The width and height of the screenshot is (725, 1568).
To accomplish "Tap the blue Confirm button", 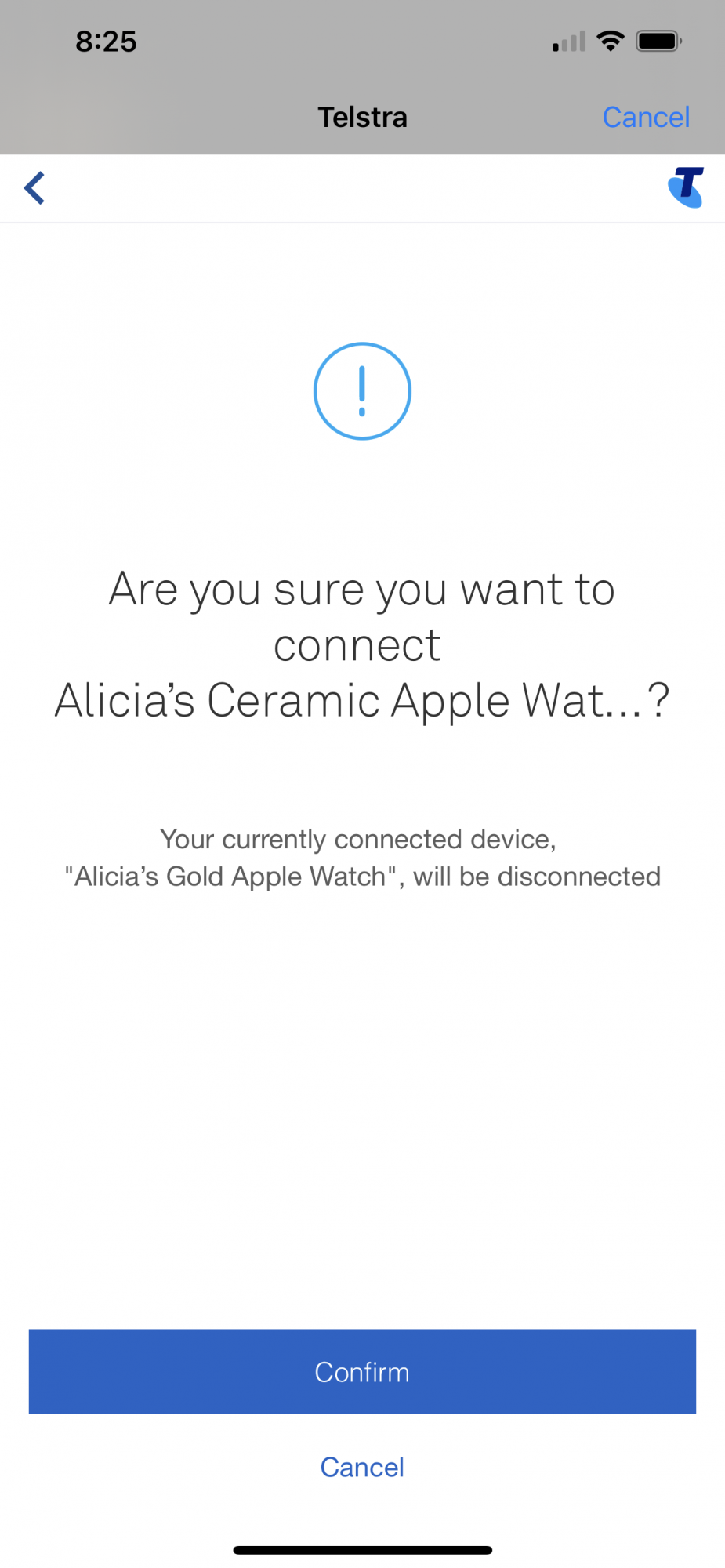I will click(362, 1371).
